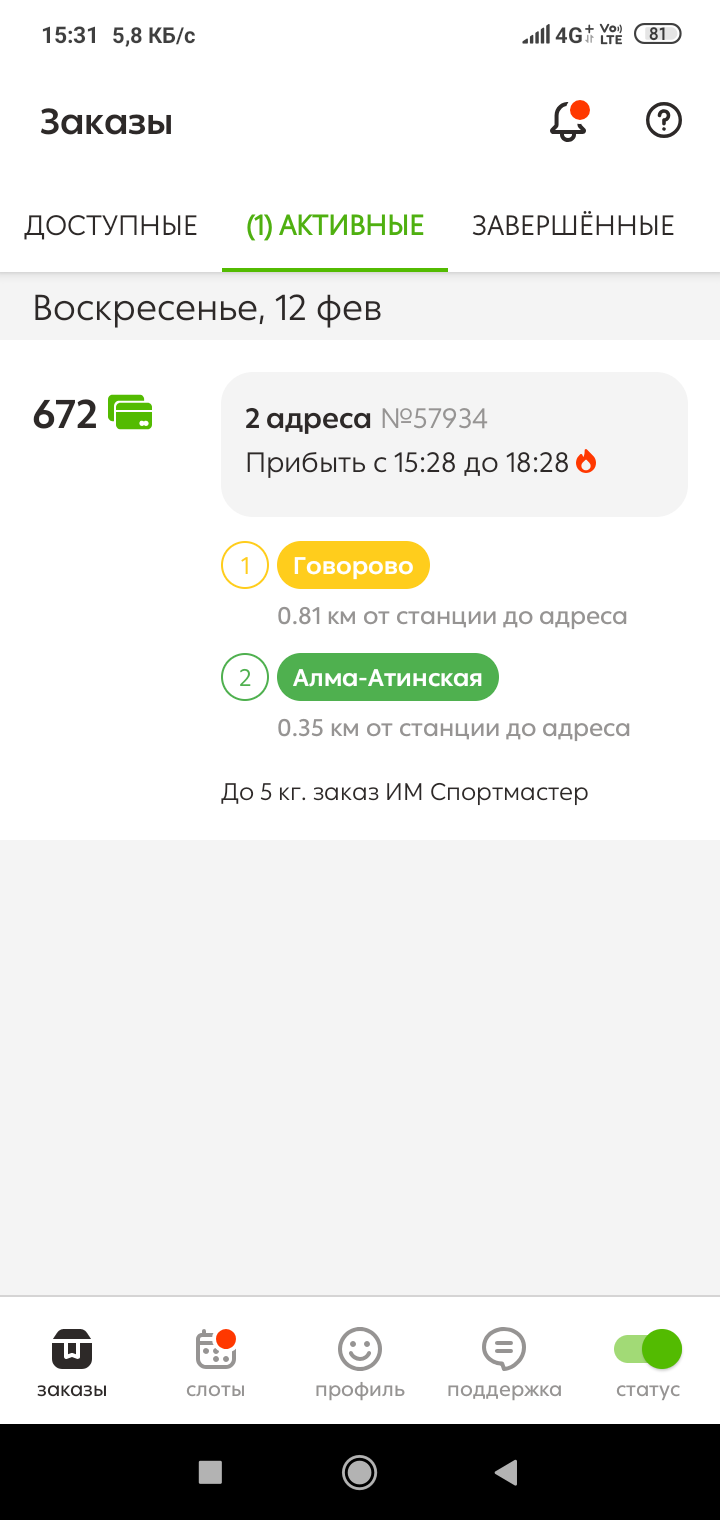Open the help question mark icon

(x=664, y=121)
